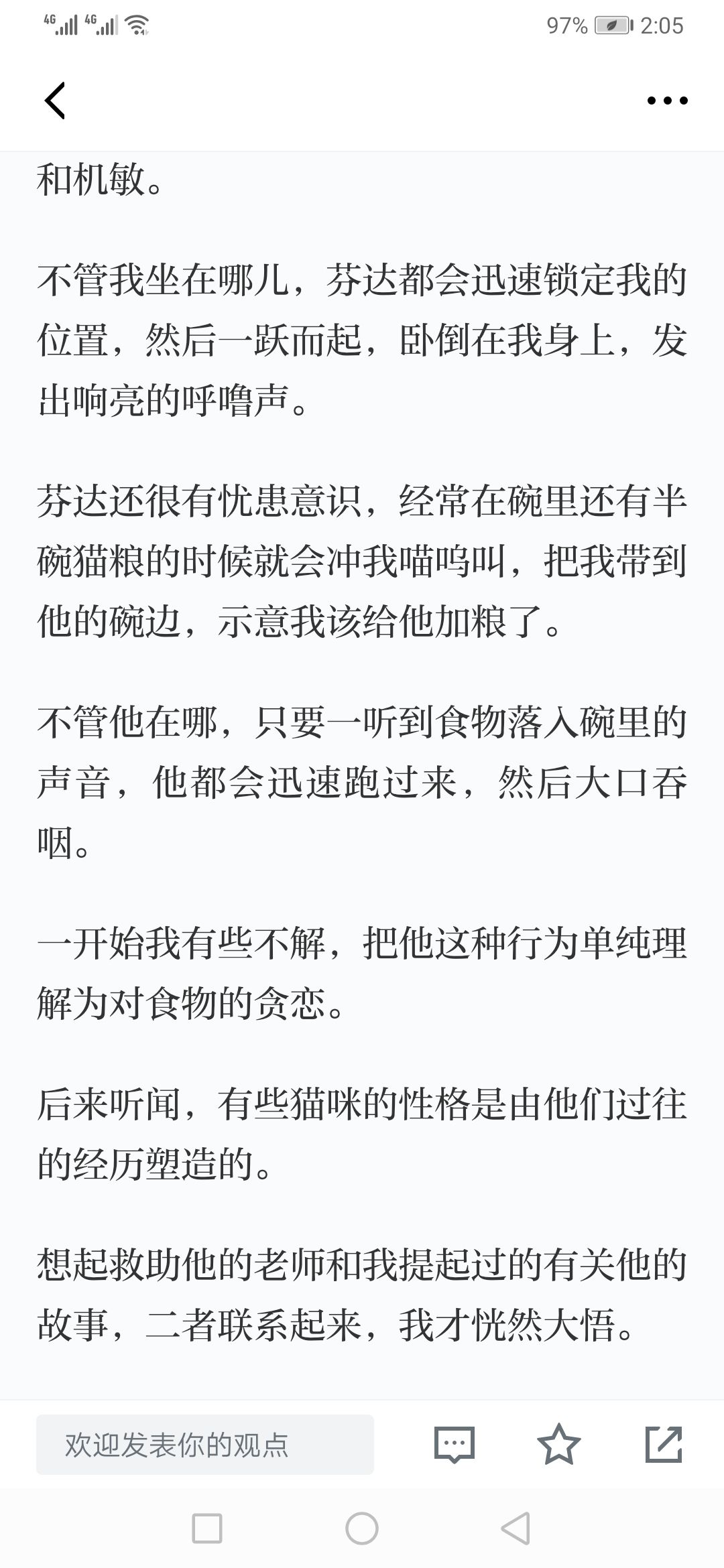Image resolution: width=724 pixels, height=1568 pixels.
Task: Bookmark this article with the star
Action: [x=558, y=1445]
